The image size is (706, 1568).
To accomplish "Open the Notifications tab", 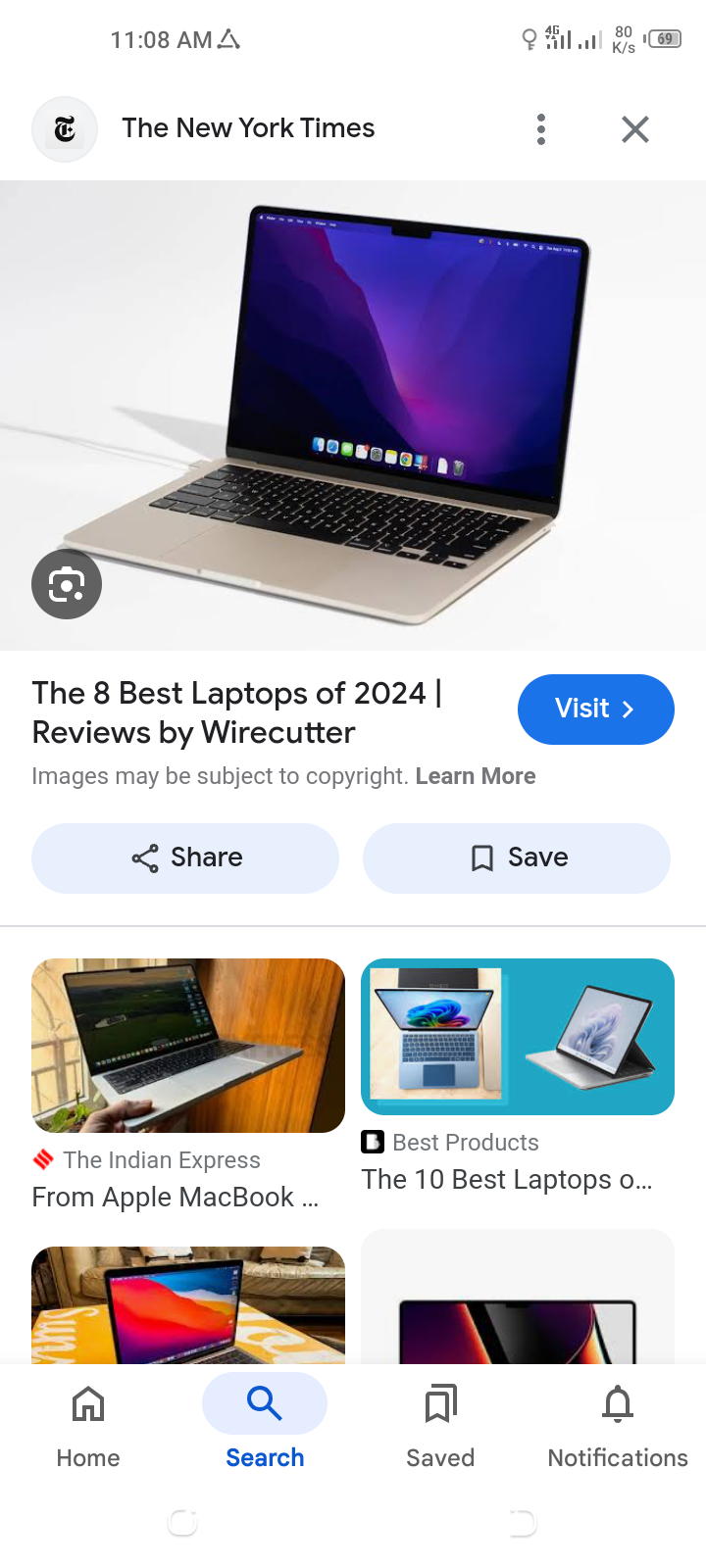I will [618, 1426].
